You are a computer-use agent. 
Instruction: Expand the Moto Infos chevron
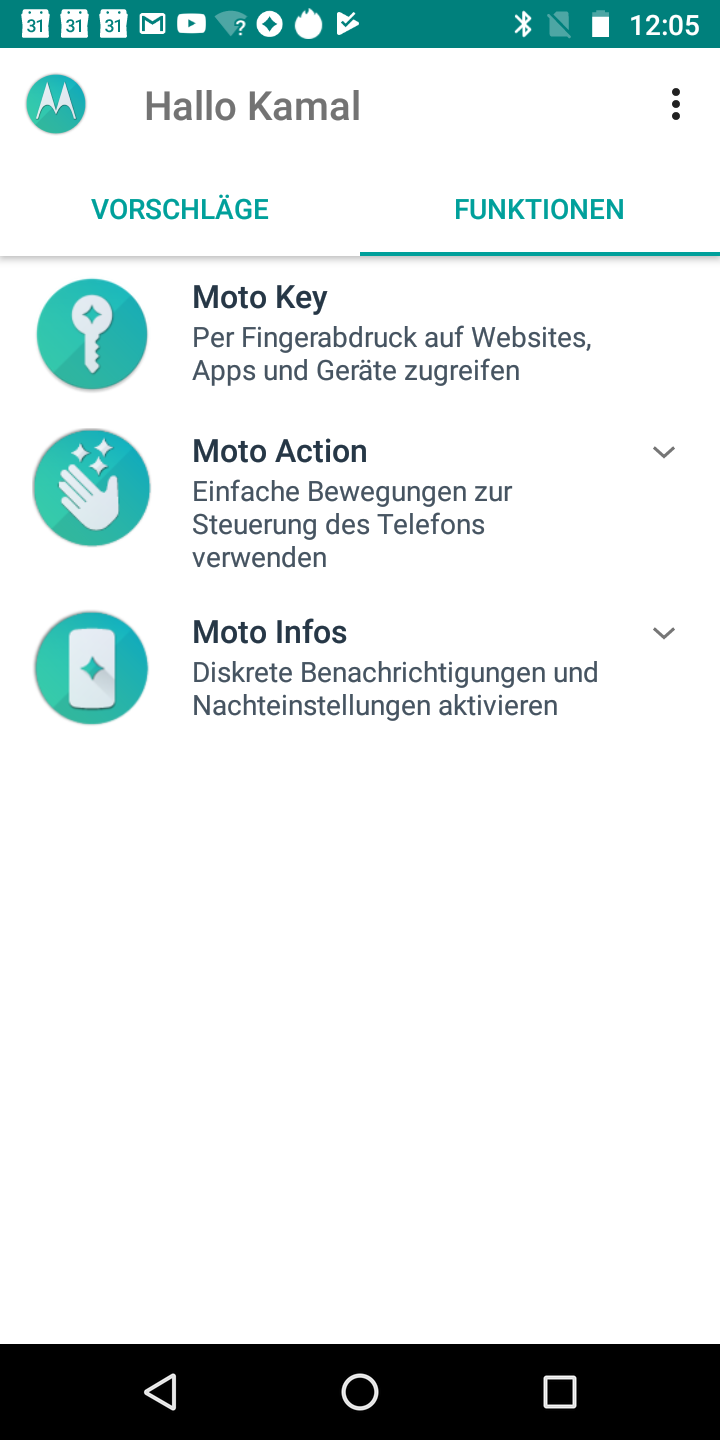664,633
